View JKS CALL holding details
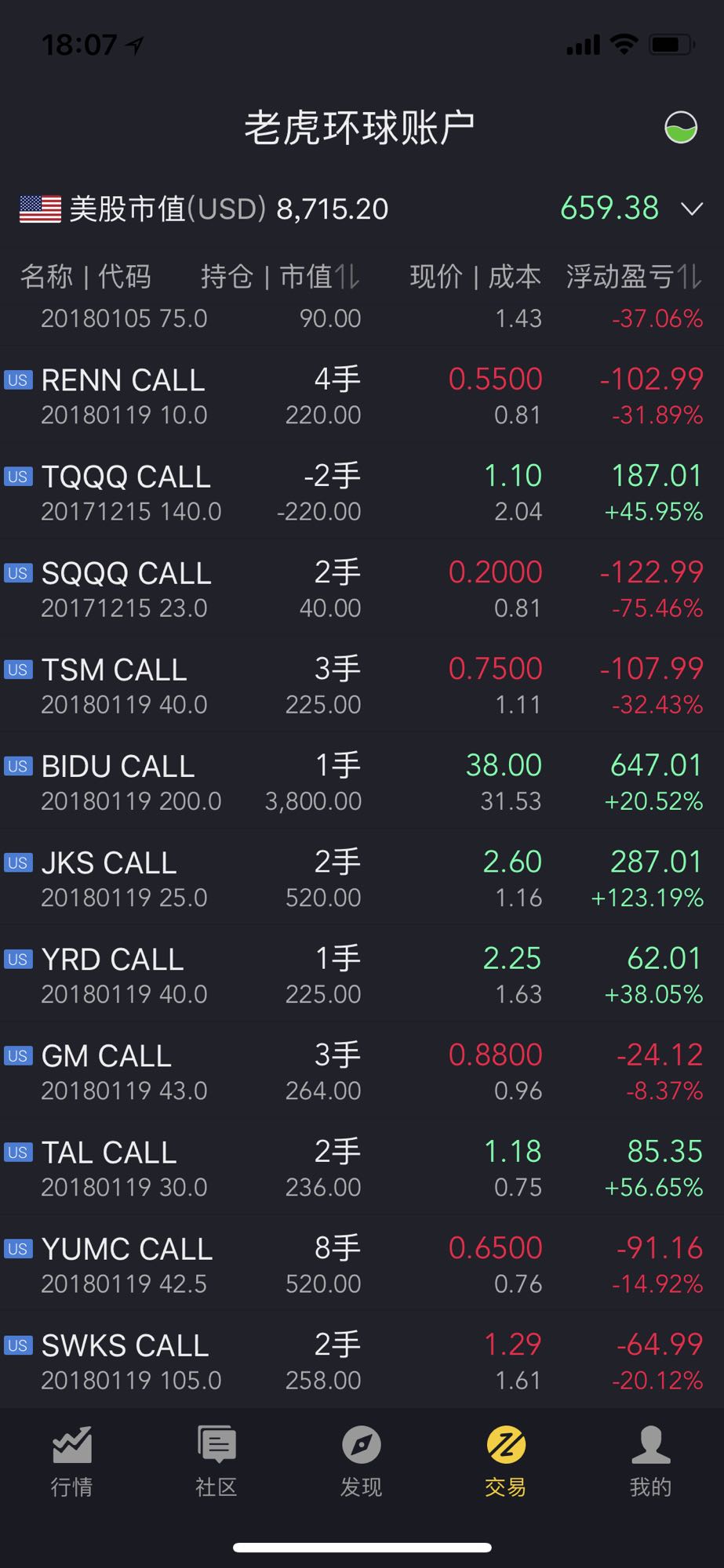Image resolution: width=724 pixels, height=1568 pixels. coord(362,879)
